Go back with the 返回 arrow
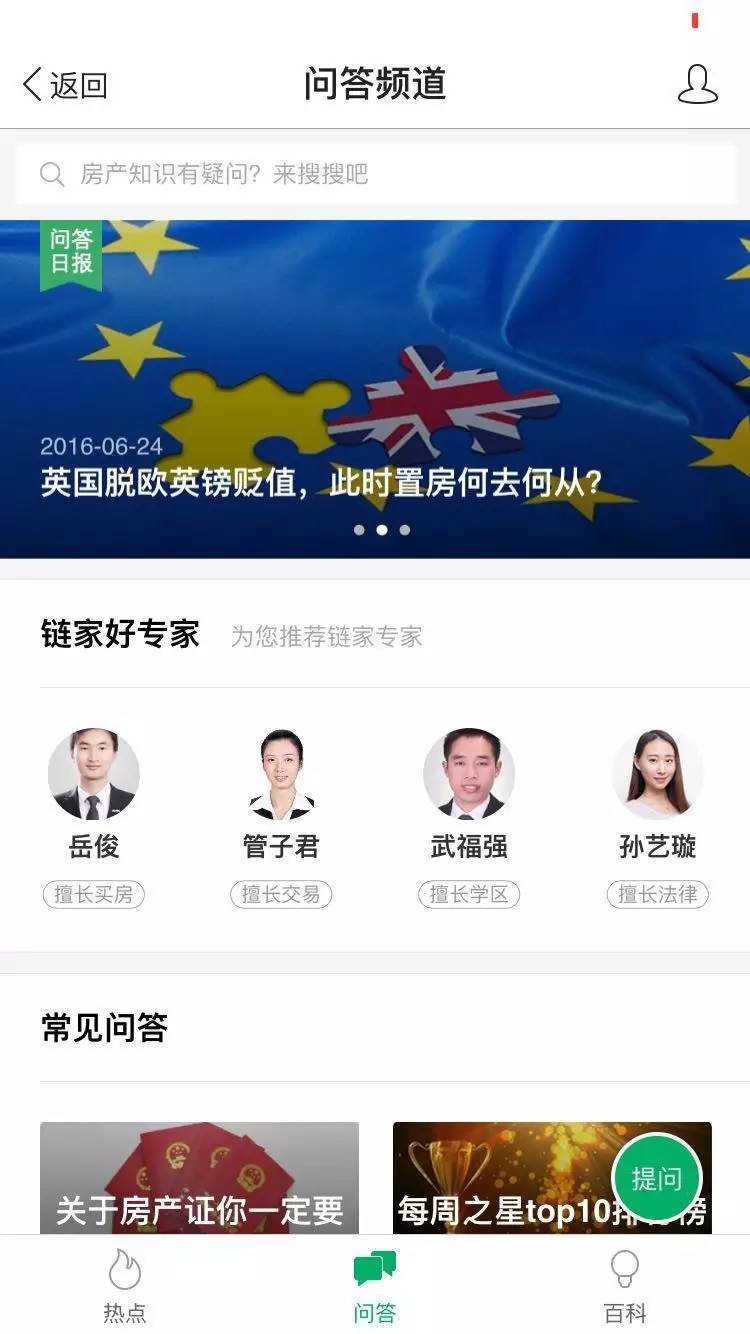750x1334 pixels. tap(64, 85)
